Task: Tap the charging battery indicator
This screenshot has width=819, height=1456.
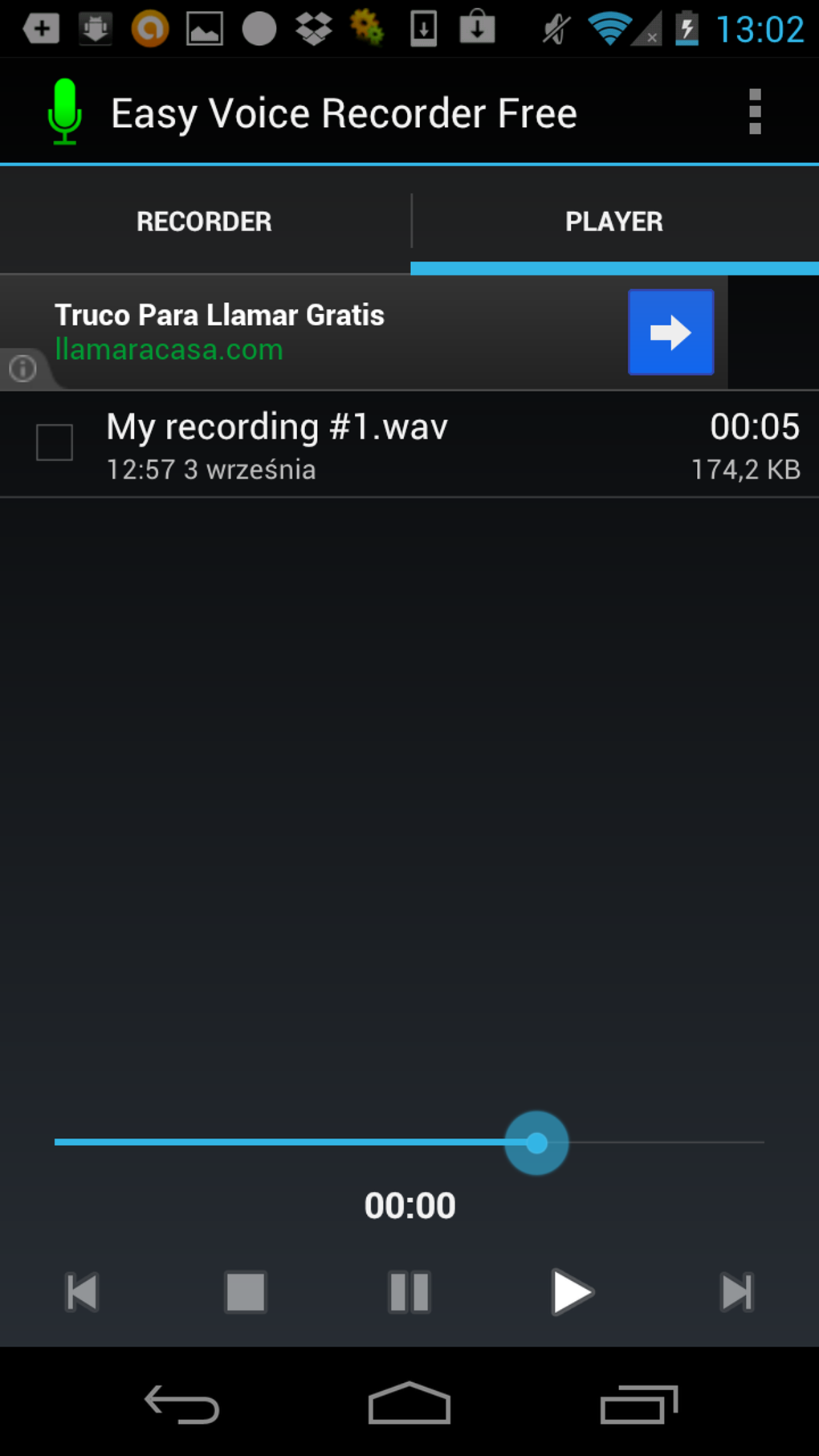Action: pyautogui.click(x=687, y=27)
